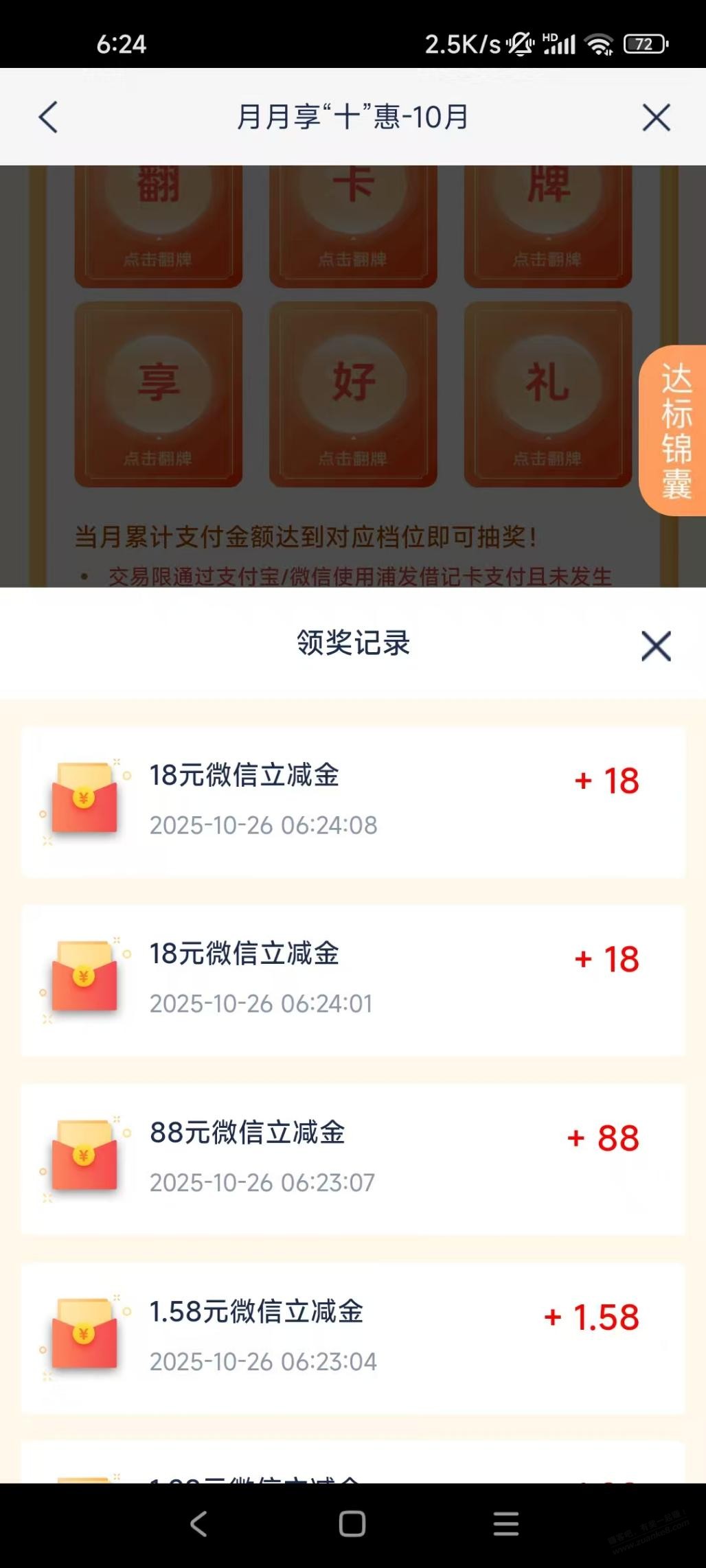This screenshot has width=706, height=1568.
Task: Go to the system home screen
Action: pos(352,1524)
